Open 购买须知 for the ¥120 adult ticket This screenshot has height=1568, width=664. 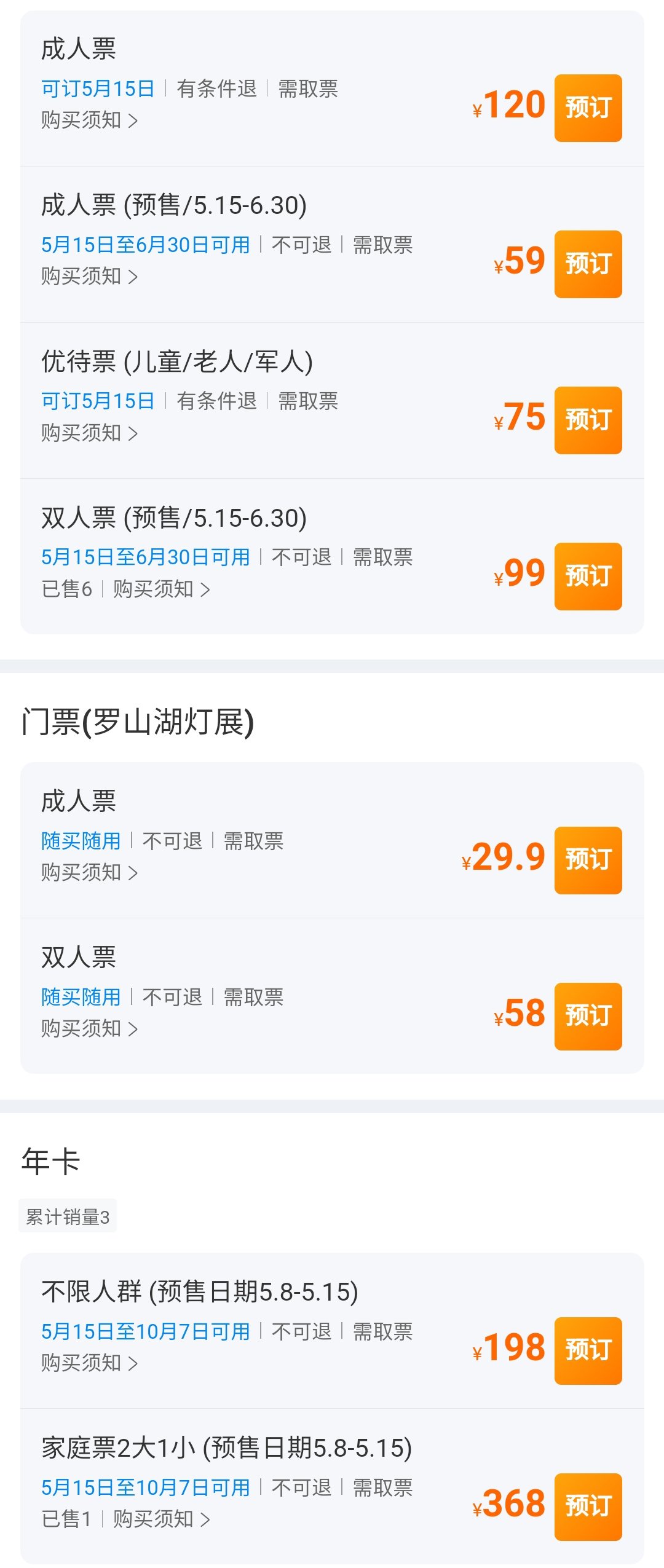click(x=89, y=120)
